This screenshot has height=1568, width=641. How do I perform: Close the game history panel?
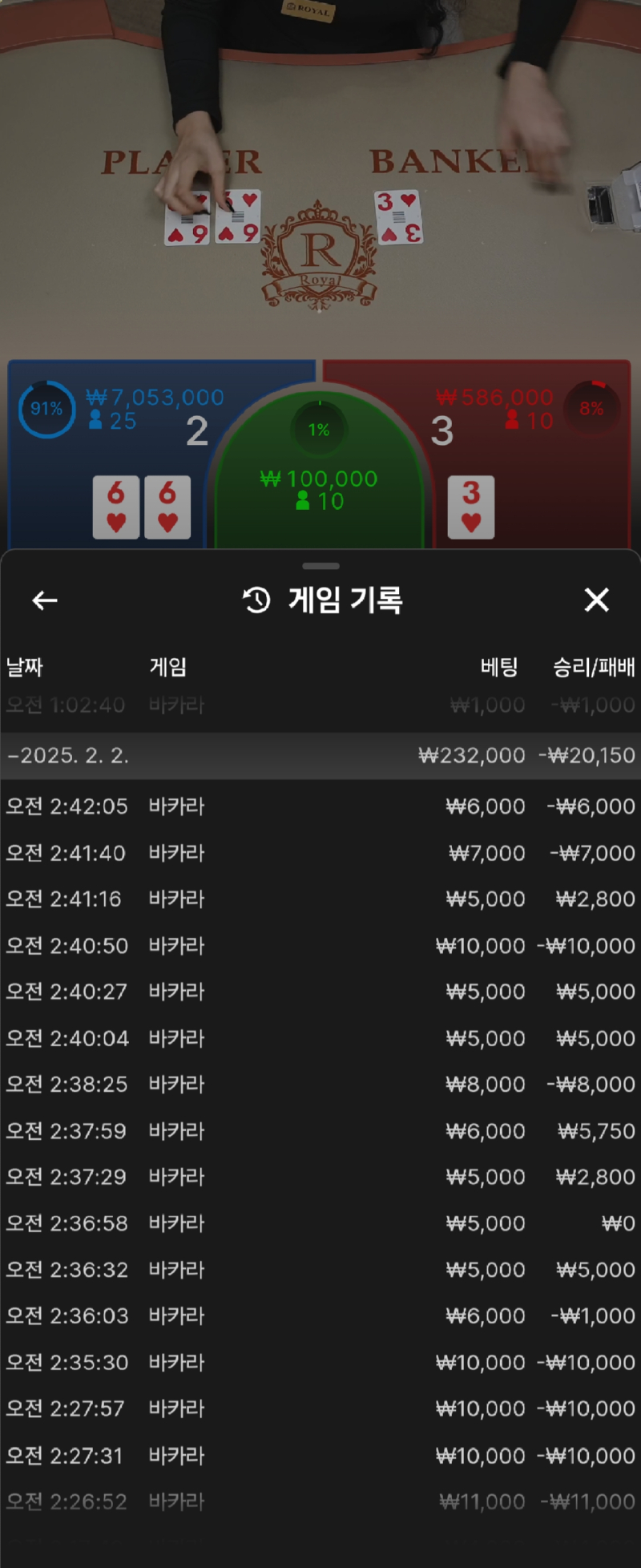pyautogui.click(x=596, y=600)
